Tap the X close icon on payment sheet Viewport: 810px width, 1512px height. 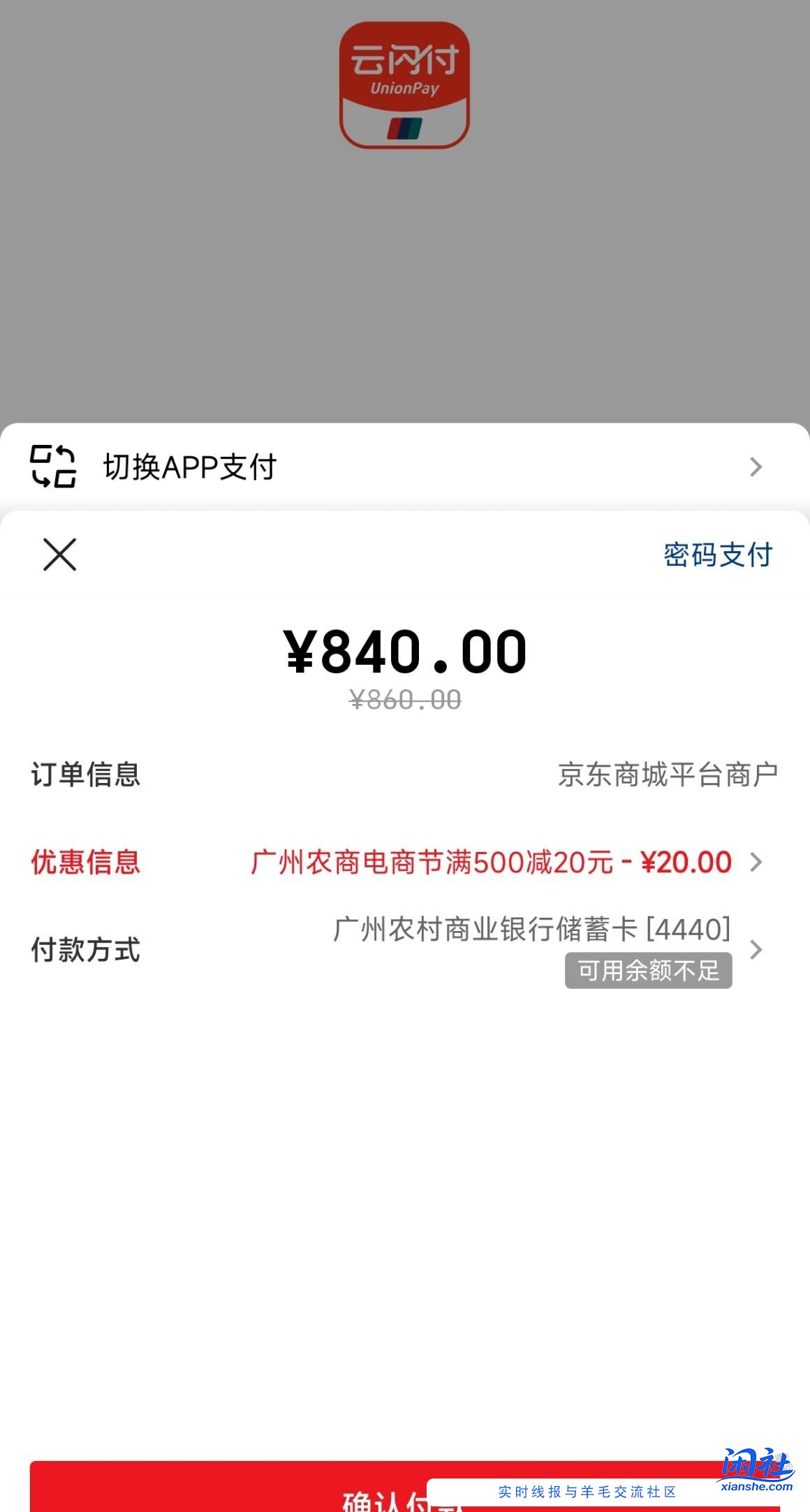click(59, 555)
